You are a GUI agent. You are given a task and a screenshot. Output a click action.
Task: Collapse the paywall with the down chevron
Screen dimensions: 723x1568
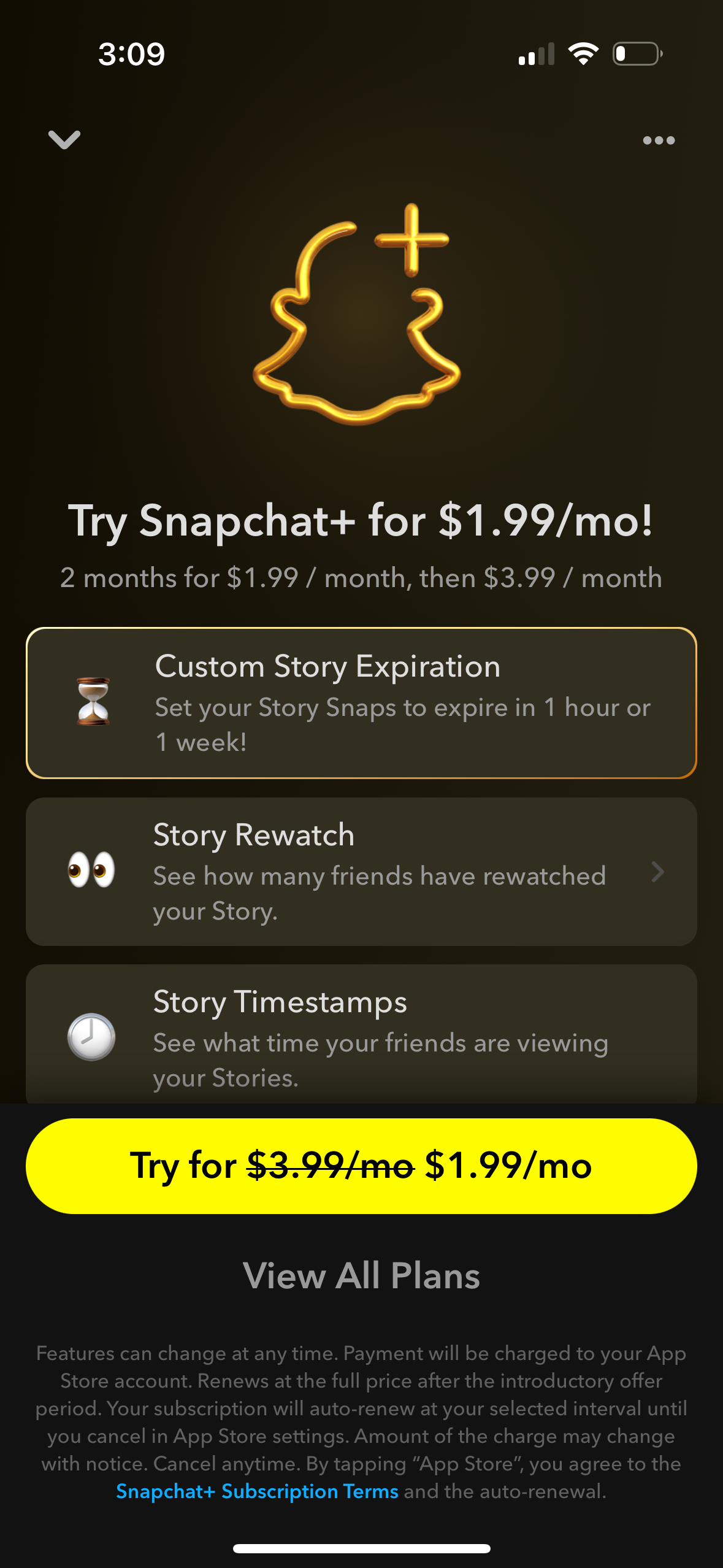point(64,140)
